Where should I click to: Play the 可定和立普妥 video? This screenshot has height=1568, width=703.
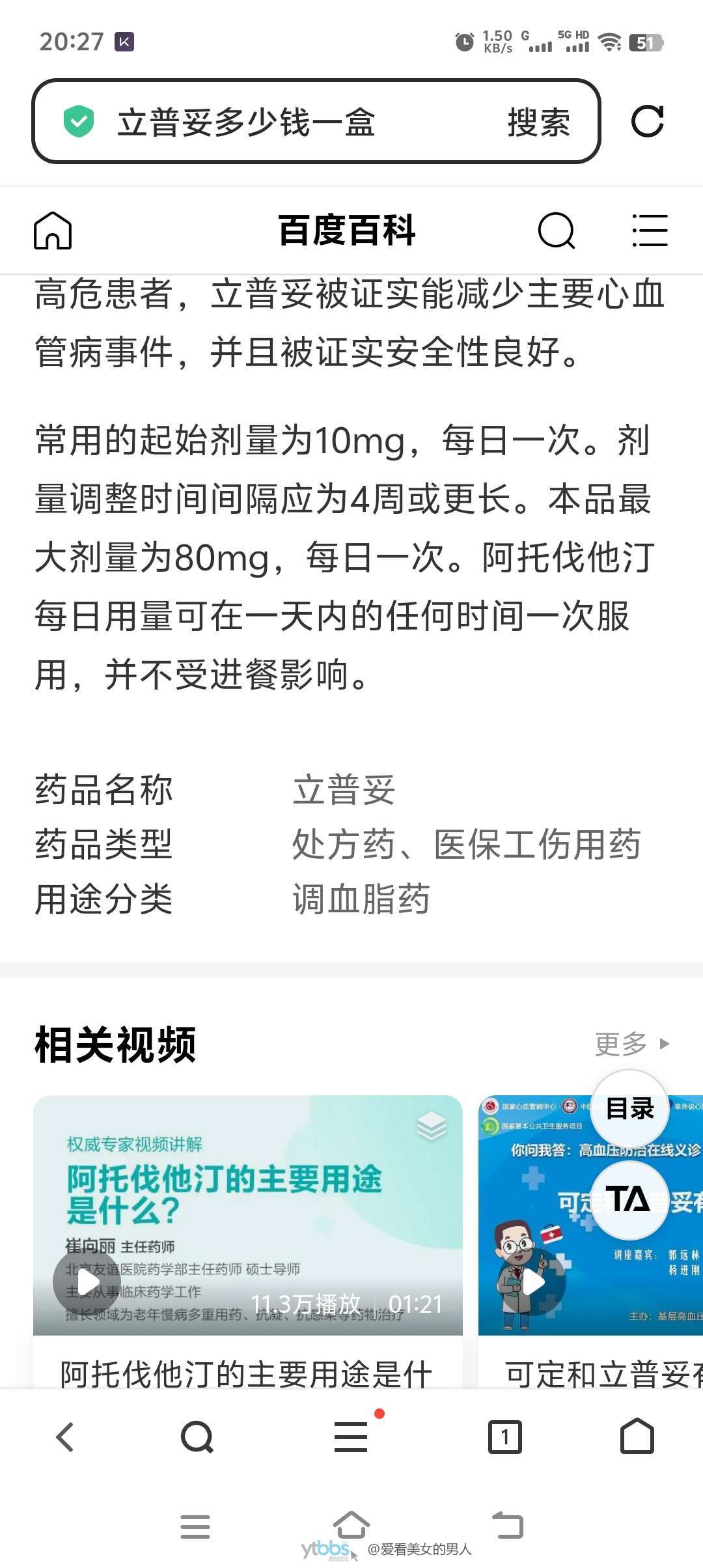[534, 1282]
